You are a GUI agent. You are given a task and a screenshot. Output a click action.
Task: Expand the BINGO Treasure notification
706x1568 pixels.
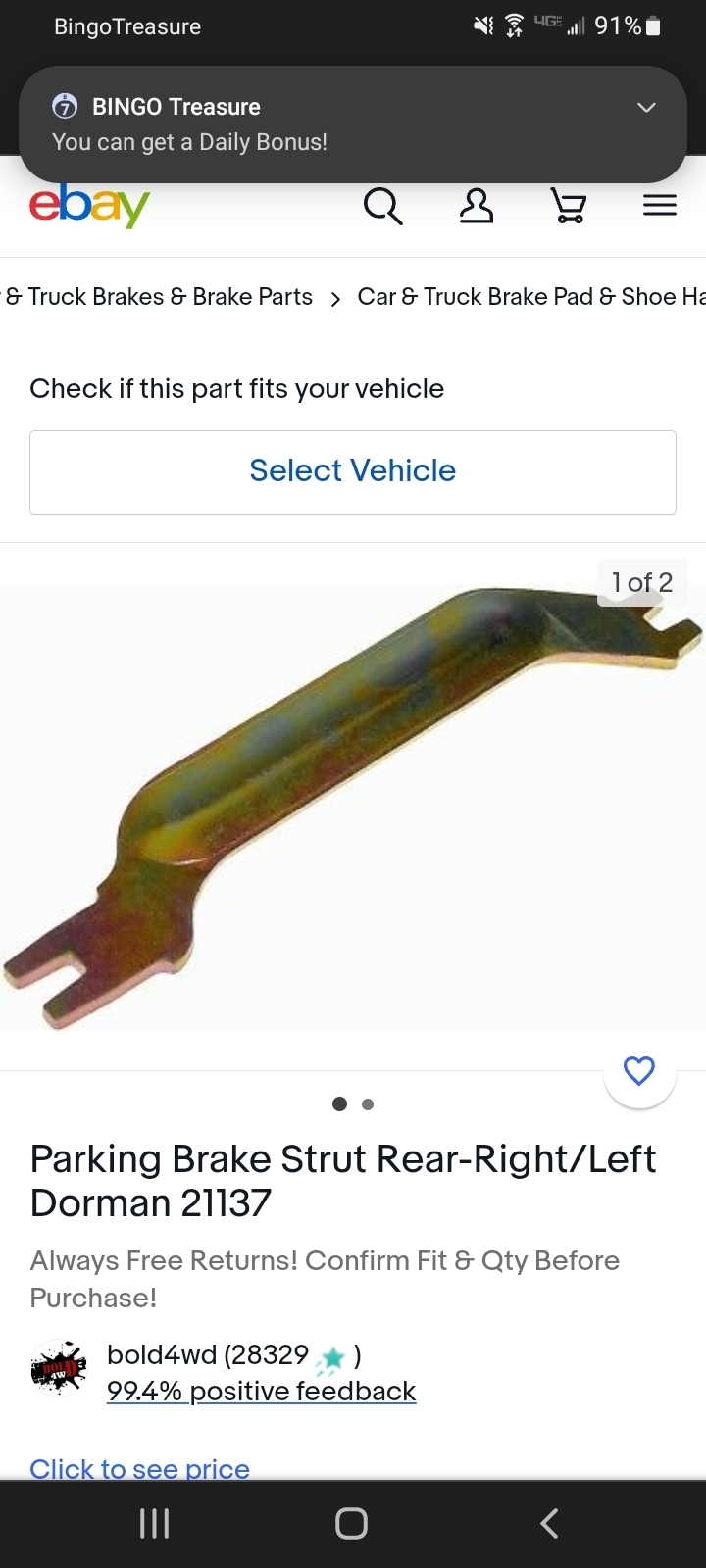(646, 107)
